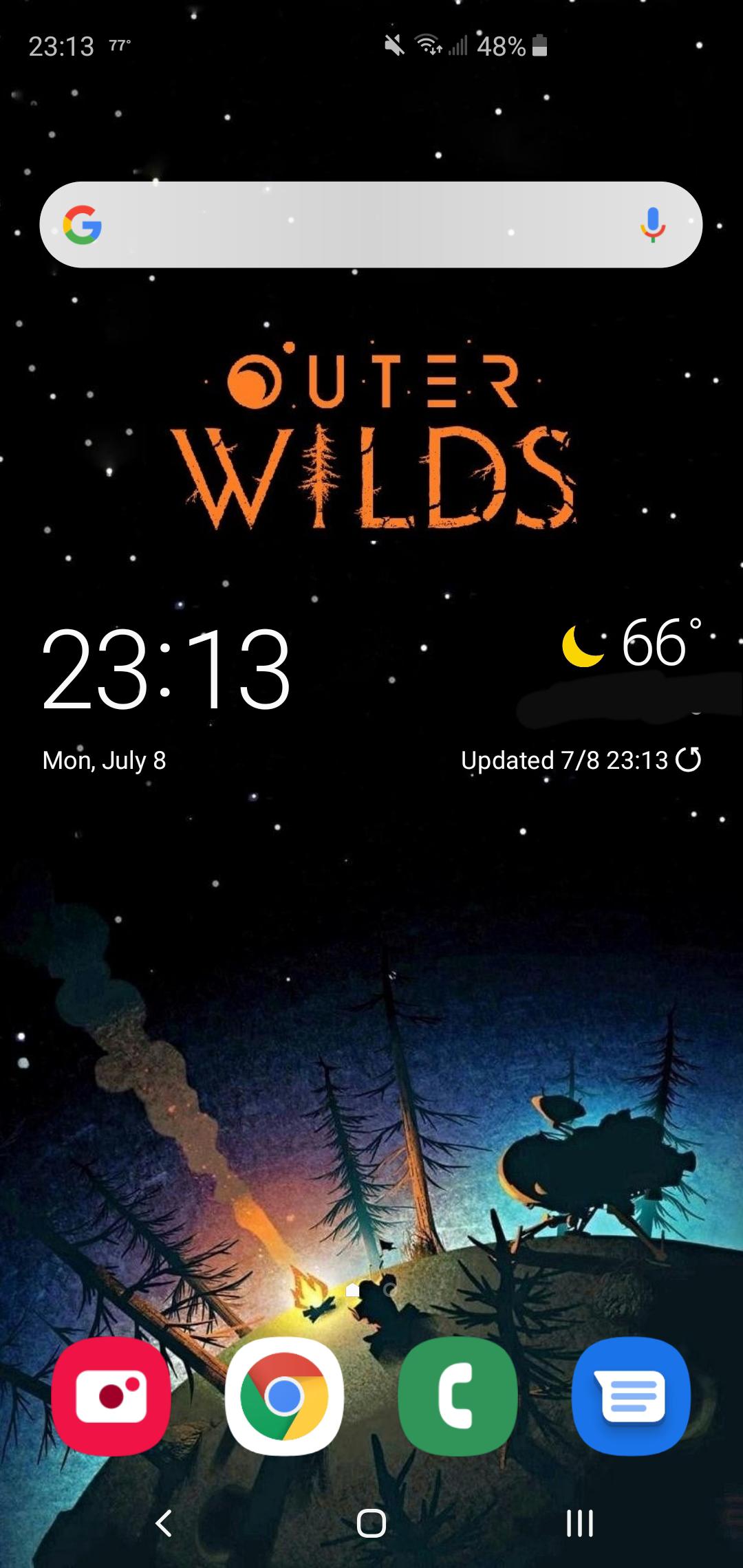Open the Messages app
The width and height of the screenshot is (743, 1568).
[x=631, y=1397]
